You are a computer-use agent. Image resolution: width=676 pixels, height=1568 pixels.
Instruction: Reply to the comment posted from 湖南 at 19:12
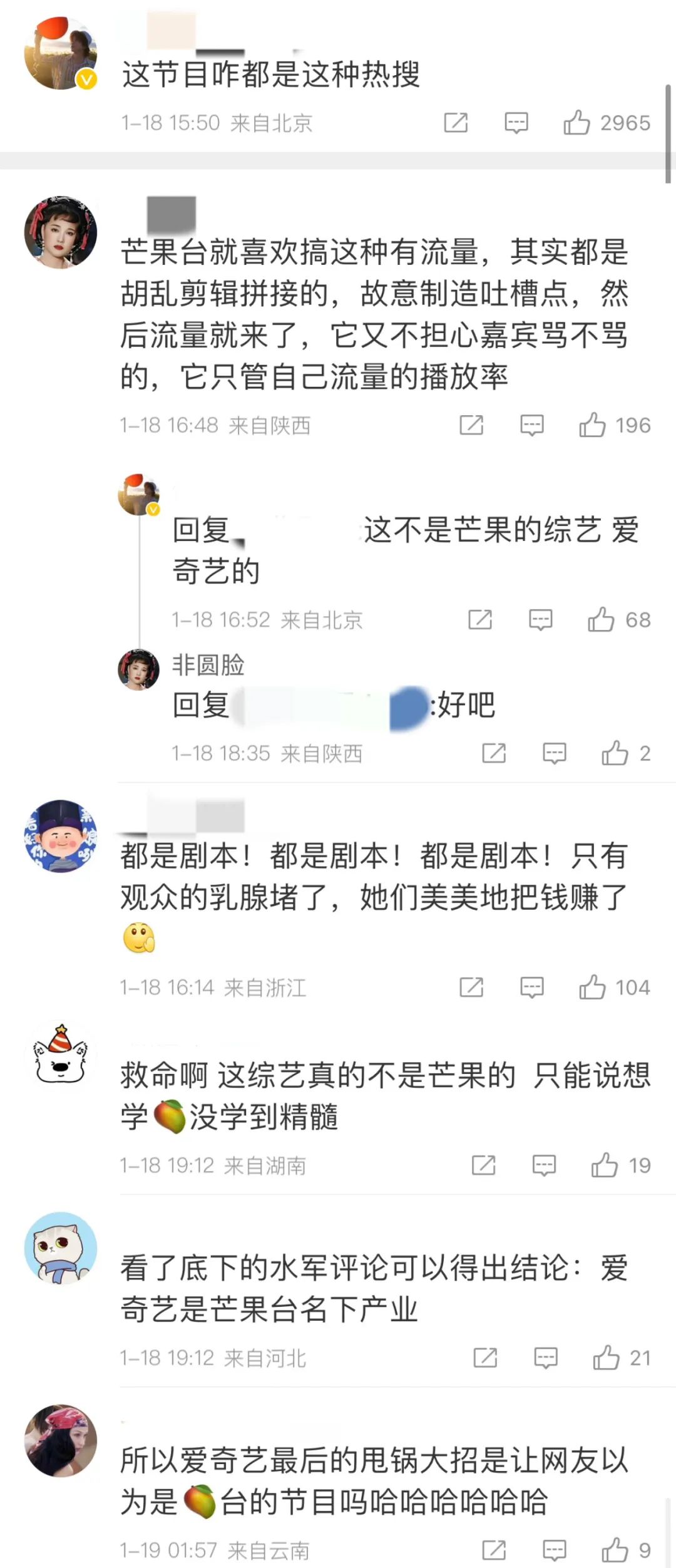(x=544, y=1165)
